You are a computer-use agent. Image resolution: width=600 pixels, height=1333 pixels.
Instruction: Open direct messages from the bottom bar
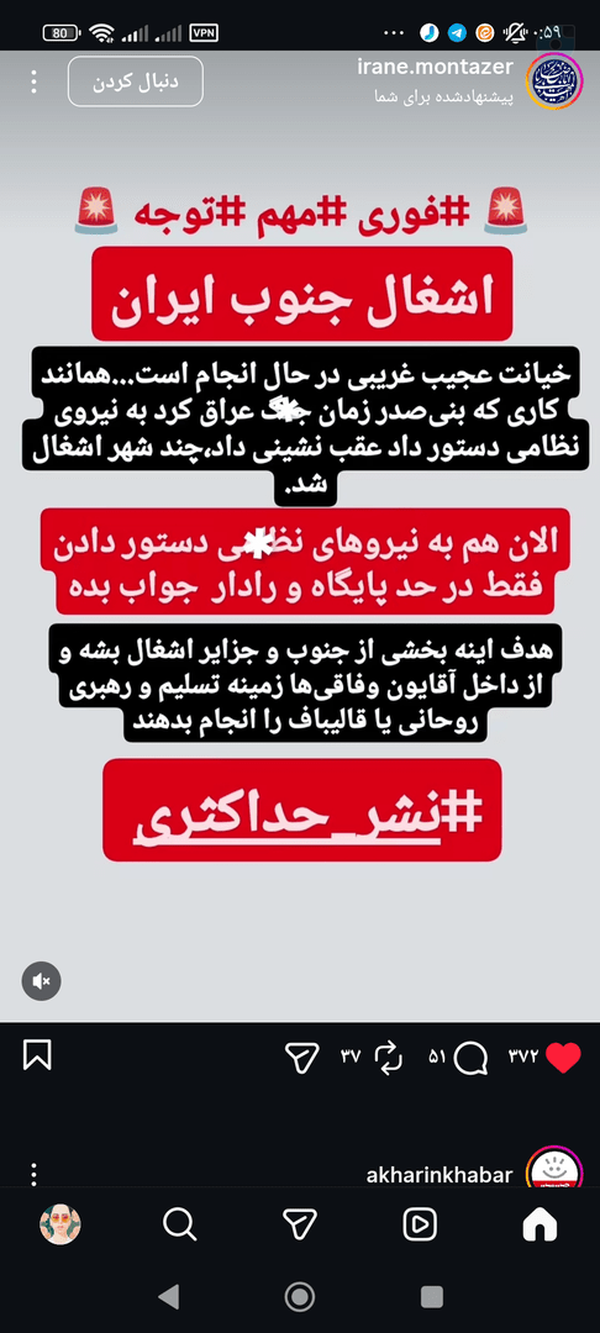(x=300, y=1224)
